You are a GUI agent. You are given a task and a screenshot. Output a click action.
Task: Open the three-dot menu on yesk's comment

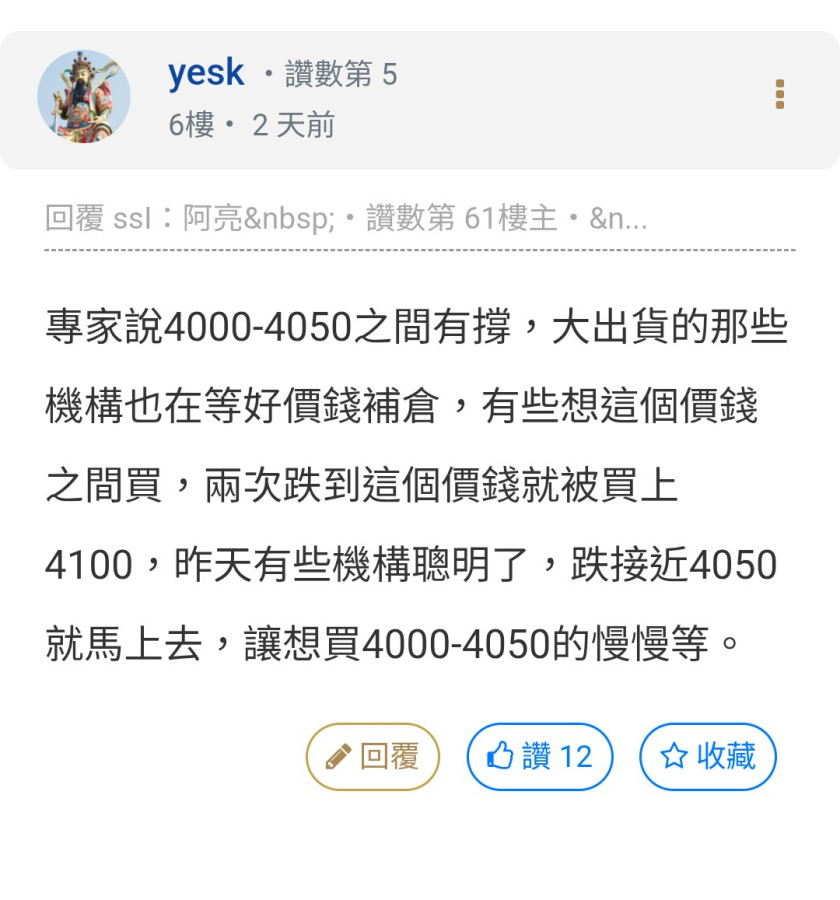(780, 94)
